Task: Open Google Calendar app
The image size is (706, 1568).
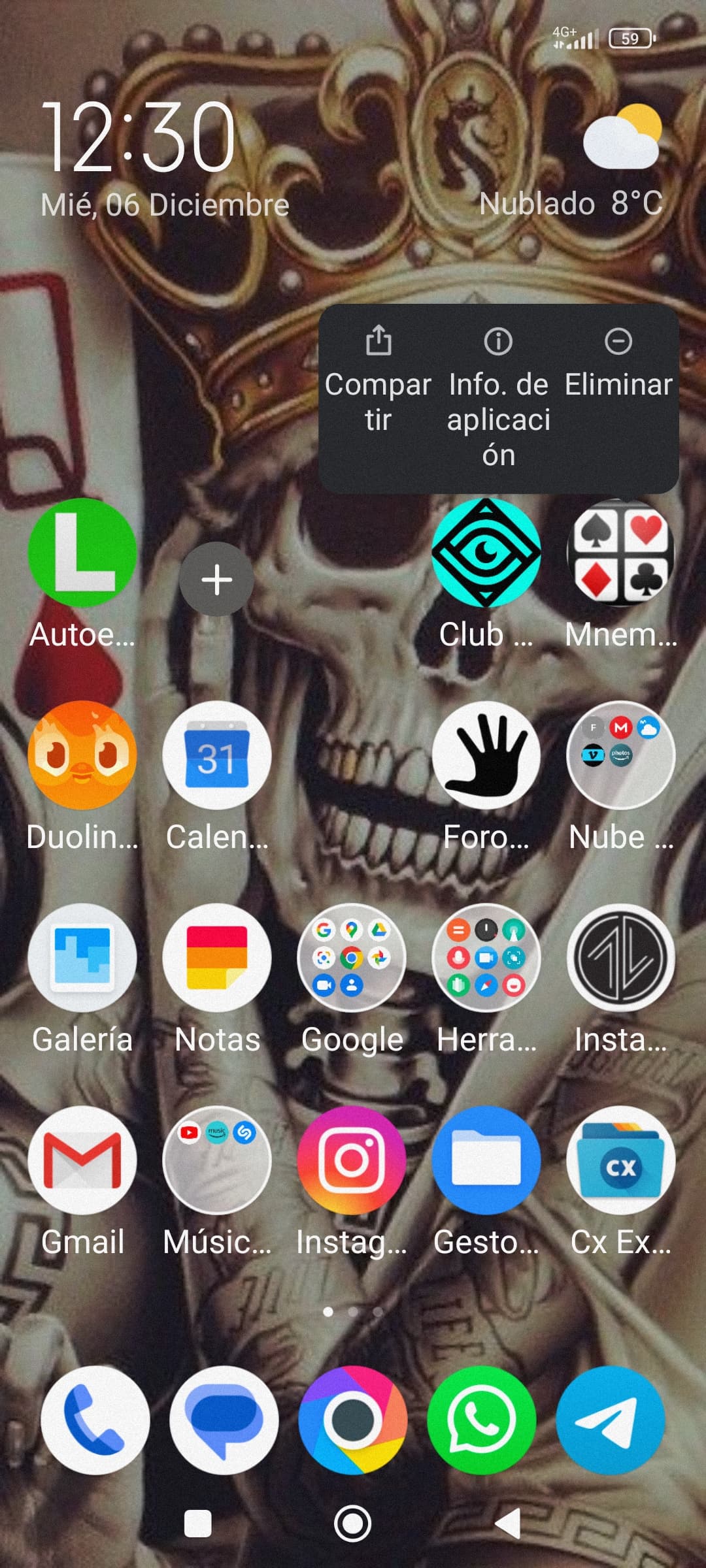Action: [217, 755]
